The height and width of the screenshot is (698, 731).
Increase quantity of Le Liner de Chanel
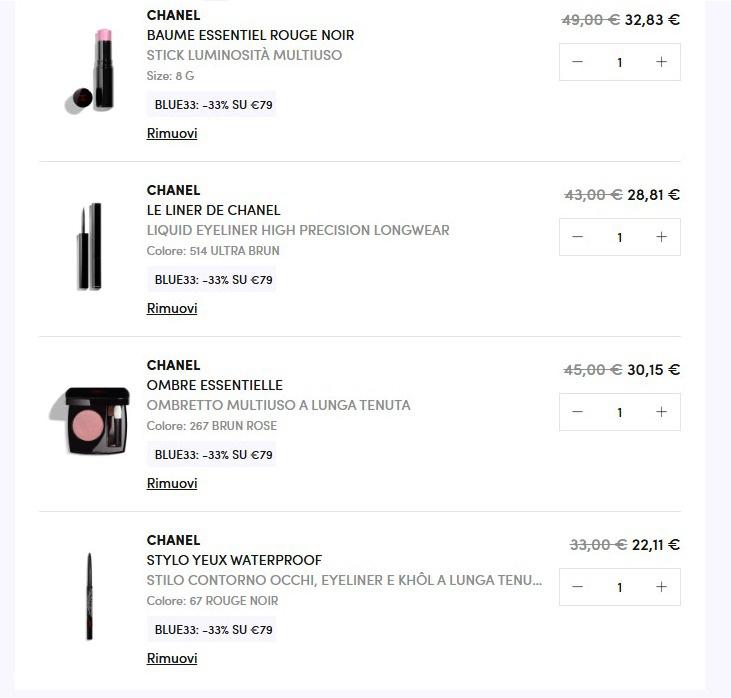661,237
